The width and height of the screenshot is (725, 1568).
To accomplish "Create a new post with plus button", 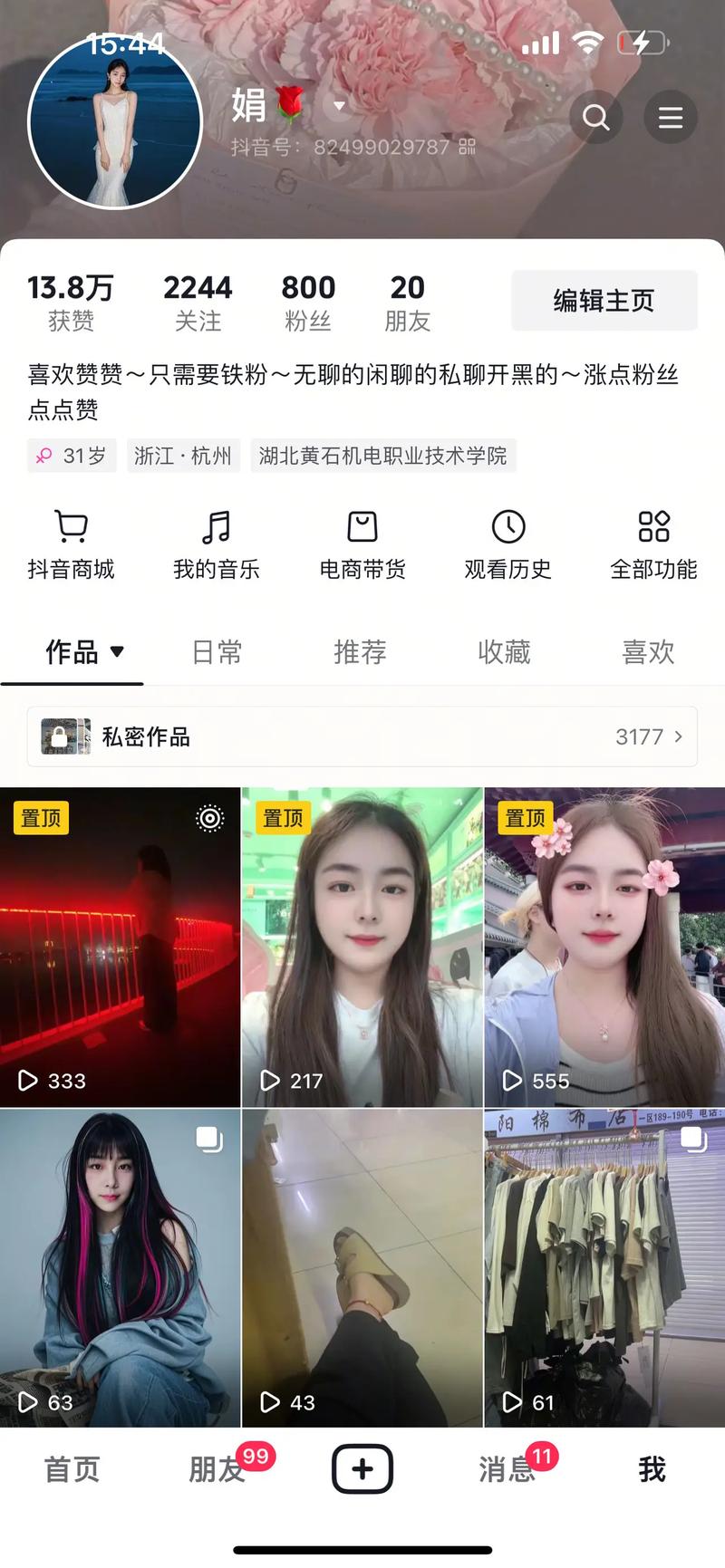I will pos(362,1469).
